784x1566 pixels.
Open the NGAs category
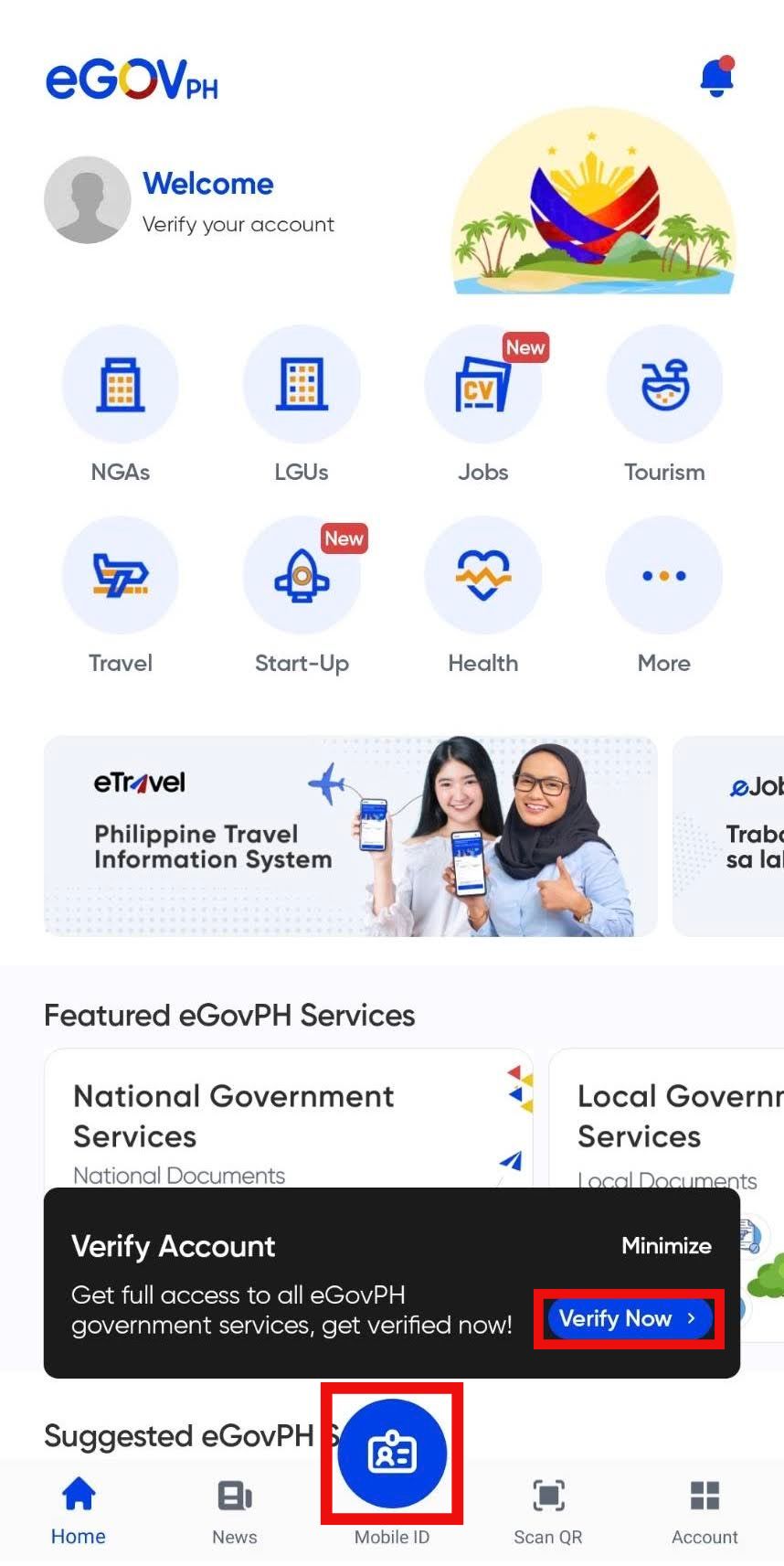(x=120, y=385)
